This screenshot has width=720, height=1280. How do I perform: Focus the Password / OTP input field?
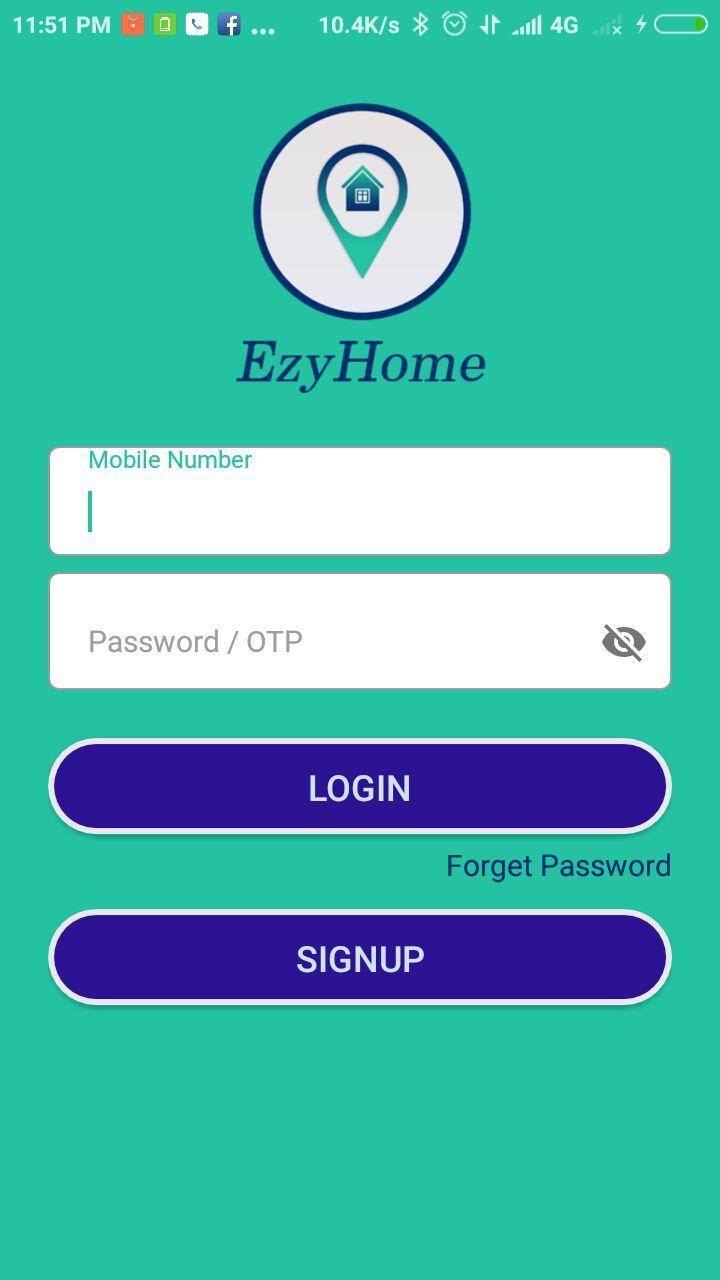300,641
